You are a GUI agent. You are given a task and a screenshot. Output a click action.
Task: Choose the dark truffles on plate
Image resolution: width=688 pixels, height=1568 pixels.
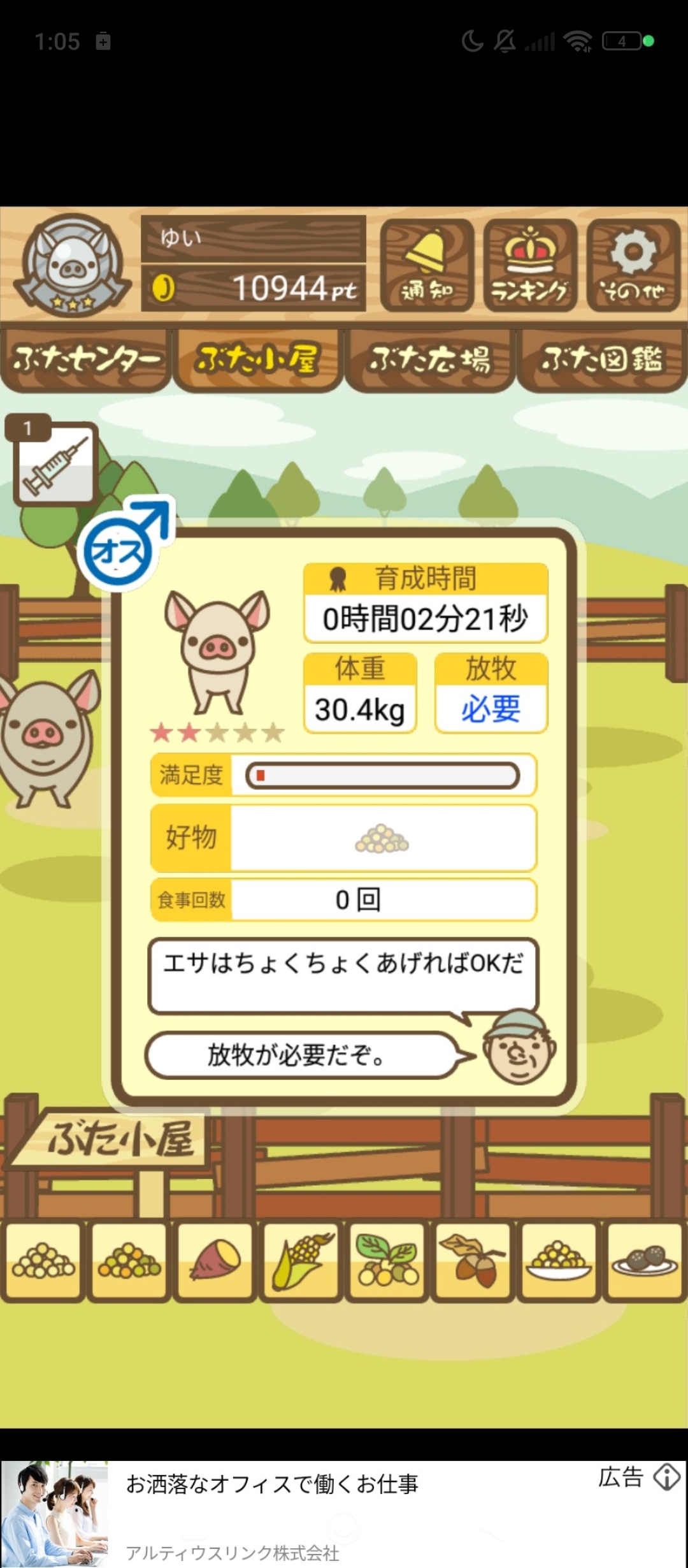pos(645,1261)
